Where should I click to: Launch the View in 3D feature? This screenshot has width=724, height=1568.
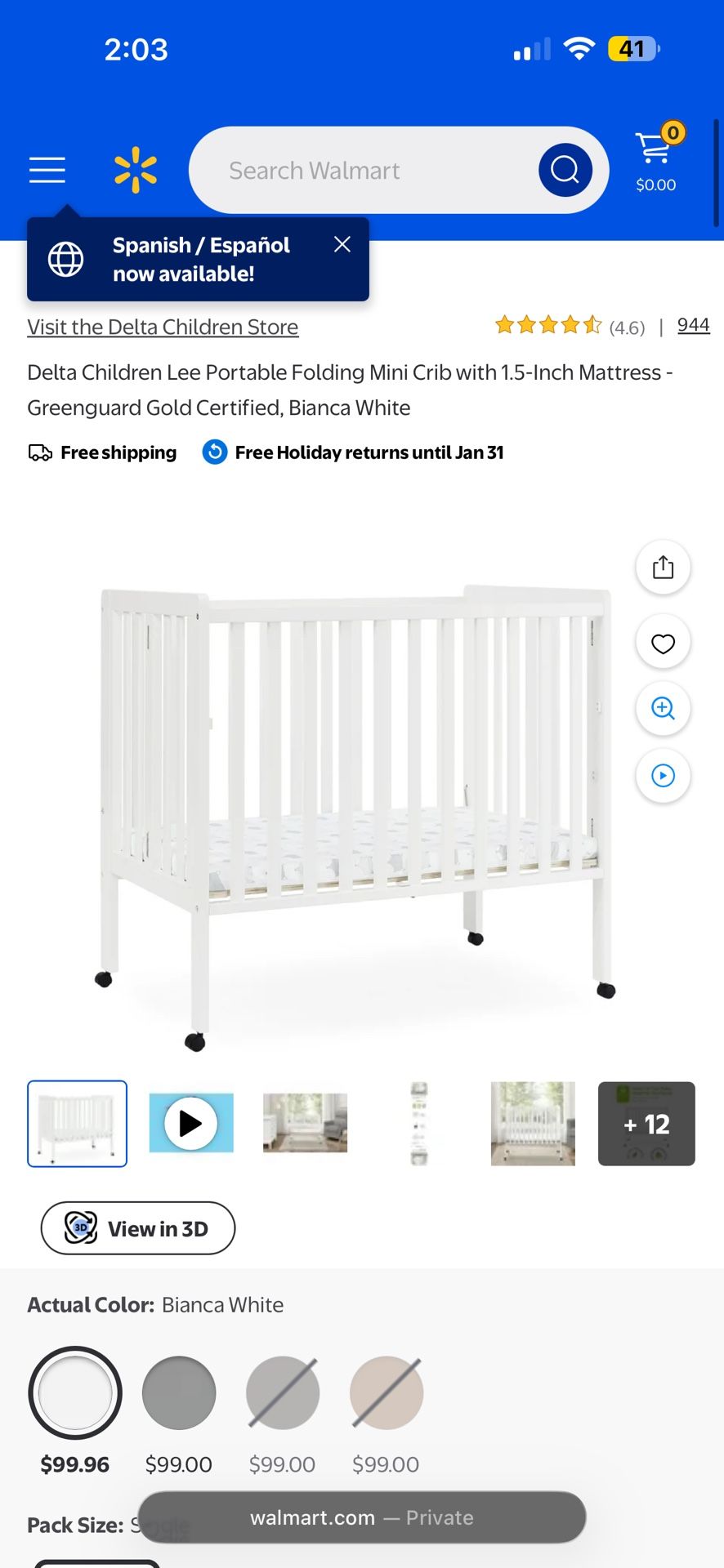tap(137, 1228)
